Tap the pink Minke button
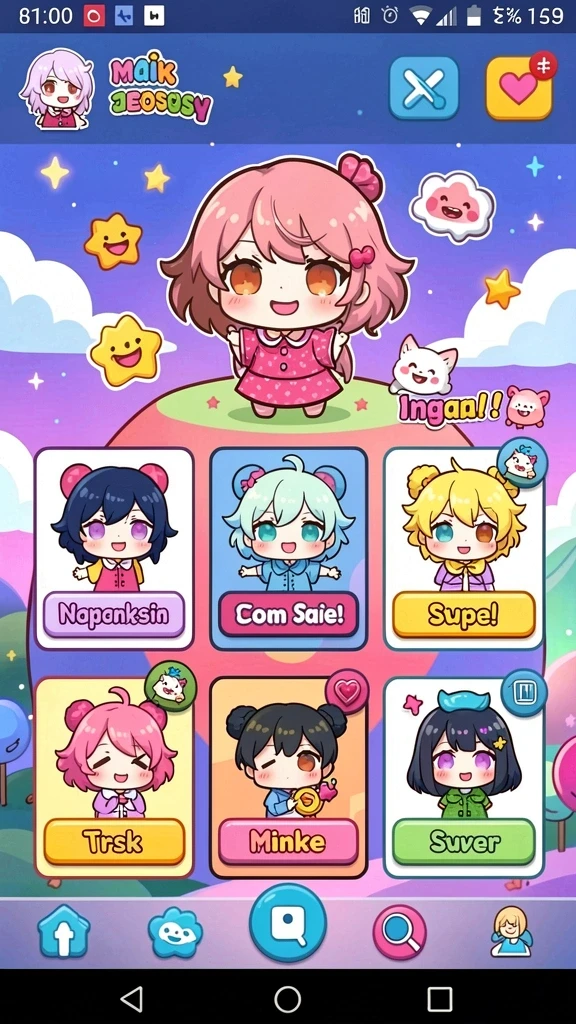The width and height of the screenshot is (576, 1024). [x=288, y=842]
